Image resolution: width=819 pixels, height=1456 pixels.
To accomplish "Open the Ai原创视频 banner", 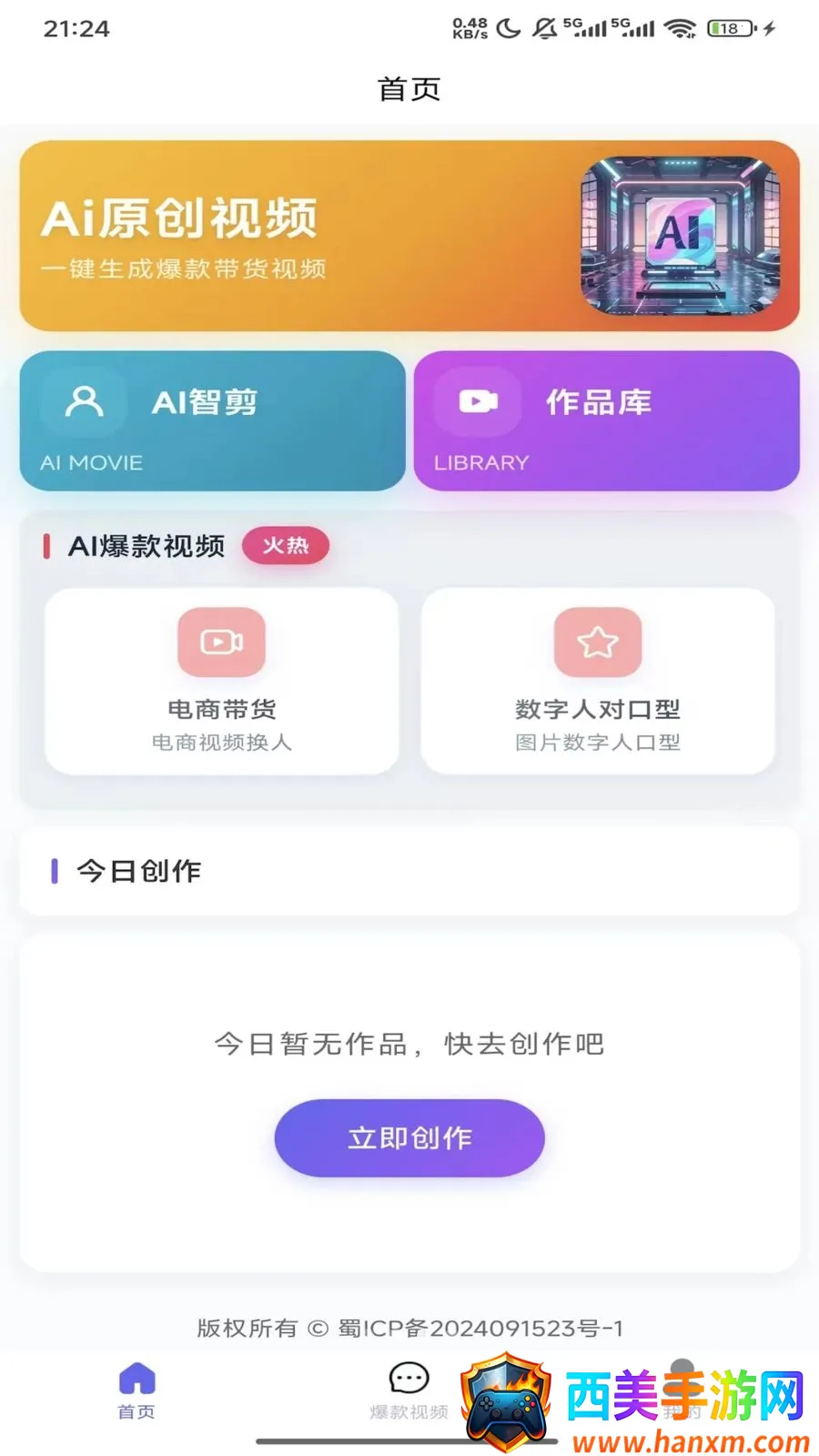I will [409, 236].
